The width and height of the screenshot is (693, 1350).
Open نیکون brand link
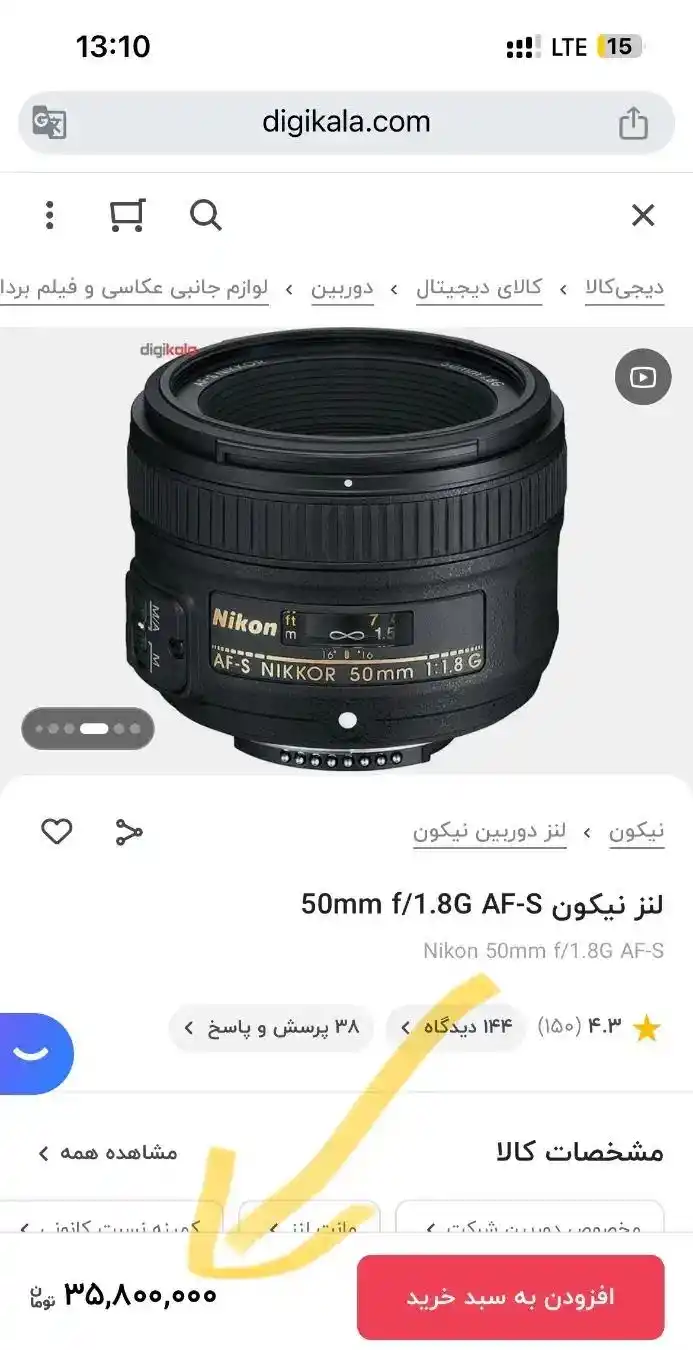point(637,832)
